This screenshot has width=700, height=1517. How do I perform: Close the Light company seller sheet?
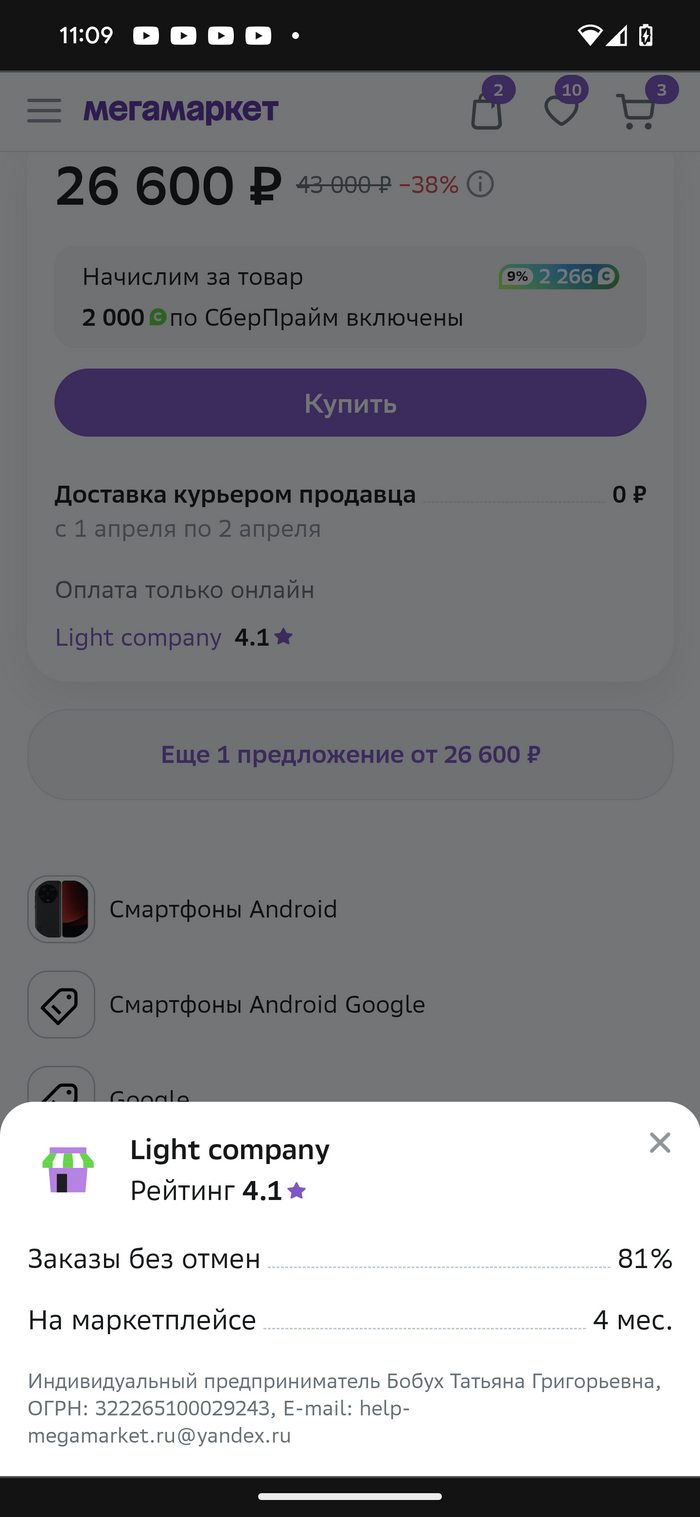click(x=659, y=1143)
